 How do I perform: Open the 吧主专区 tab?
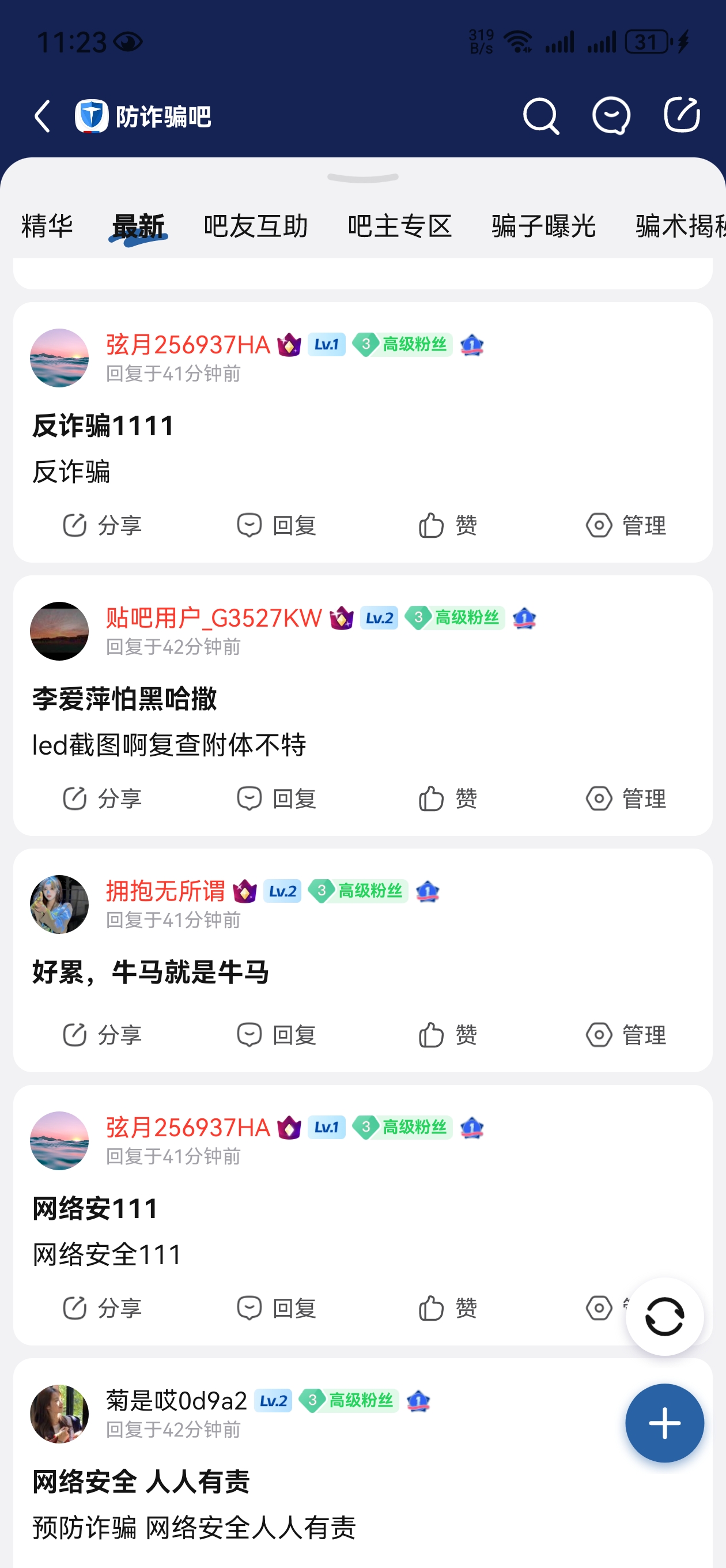(399, 227)
